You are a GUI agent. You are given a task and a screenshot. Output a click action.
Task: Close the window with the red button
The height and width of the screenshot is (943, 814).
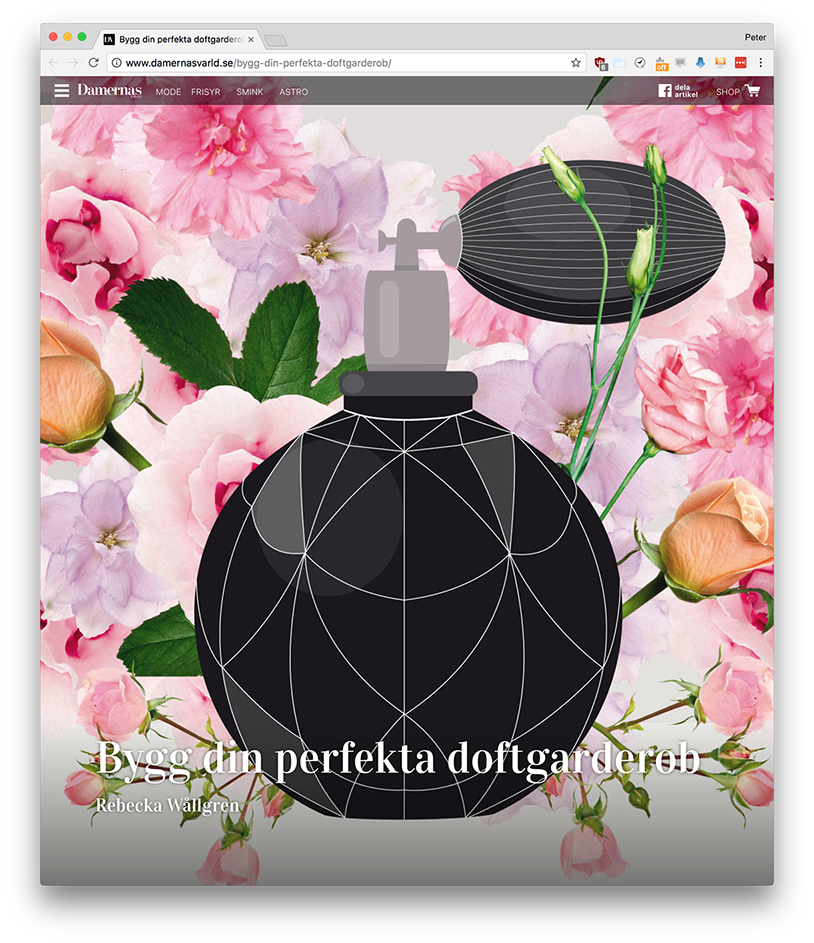click(54, 37)
